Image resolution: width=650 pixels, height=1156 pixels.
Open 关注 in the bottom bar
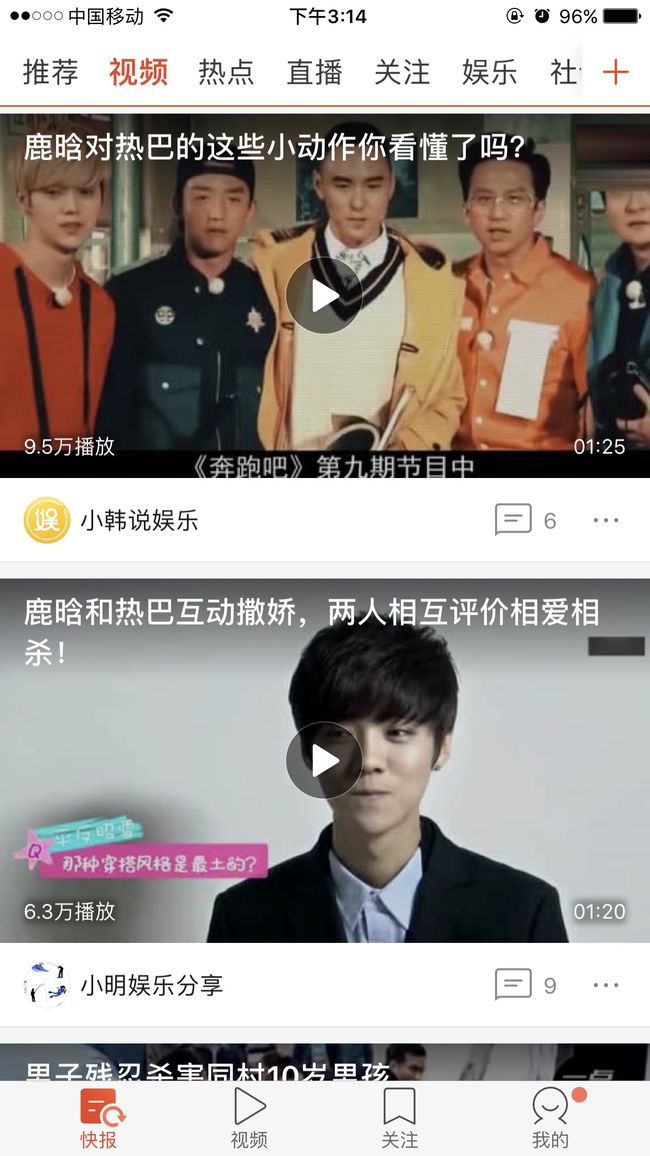click(x=399, y=1118)
